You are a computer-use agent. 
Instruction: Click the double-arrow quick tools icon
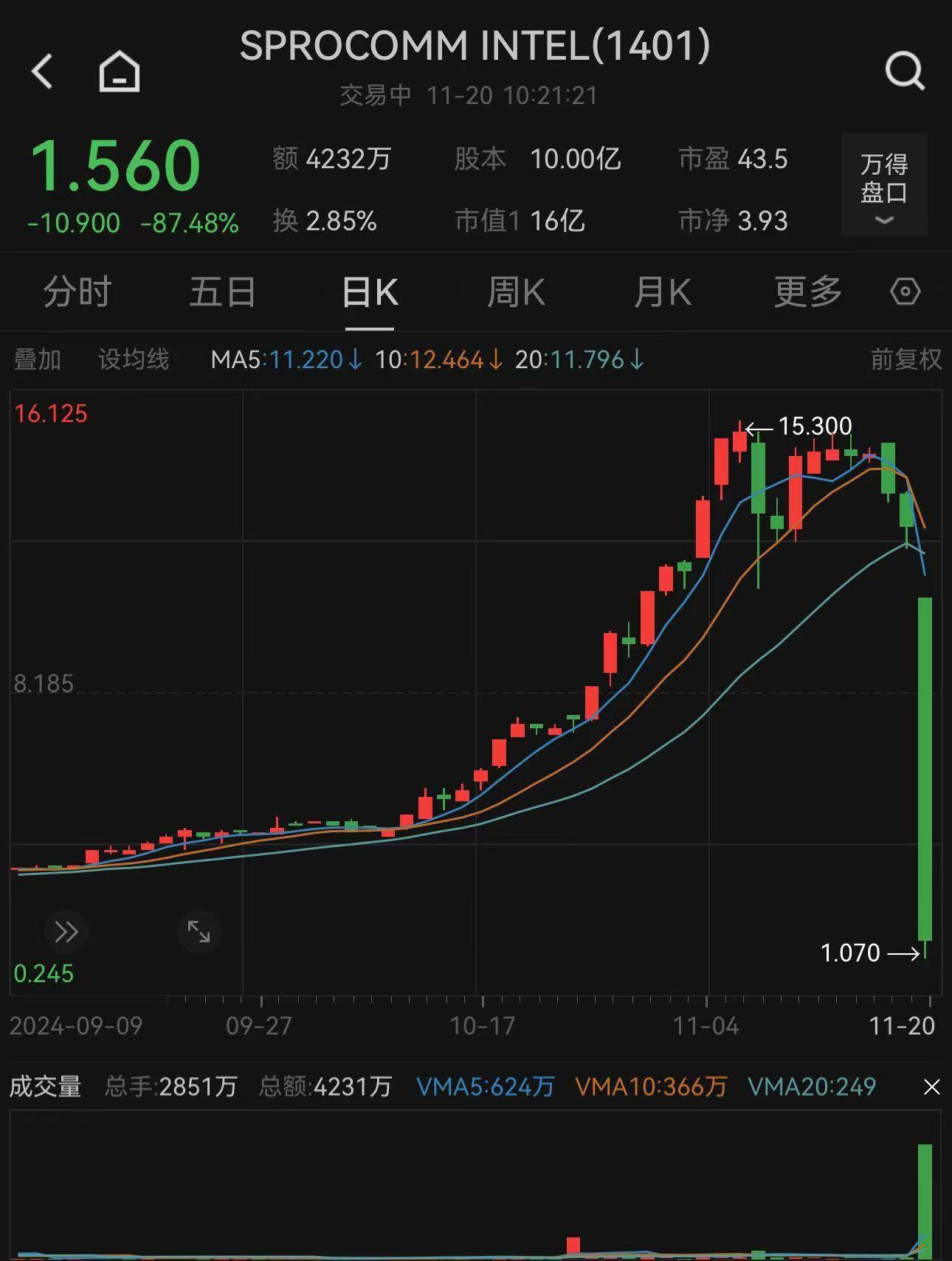pyautogui.click(x=66, y=932)
